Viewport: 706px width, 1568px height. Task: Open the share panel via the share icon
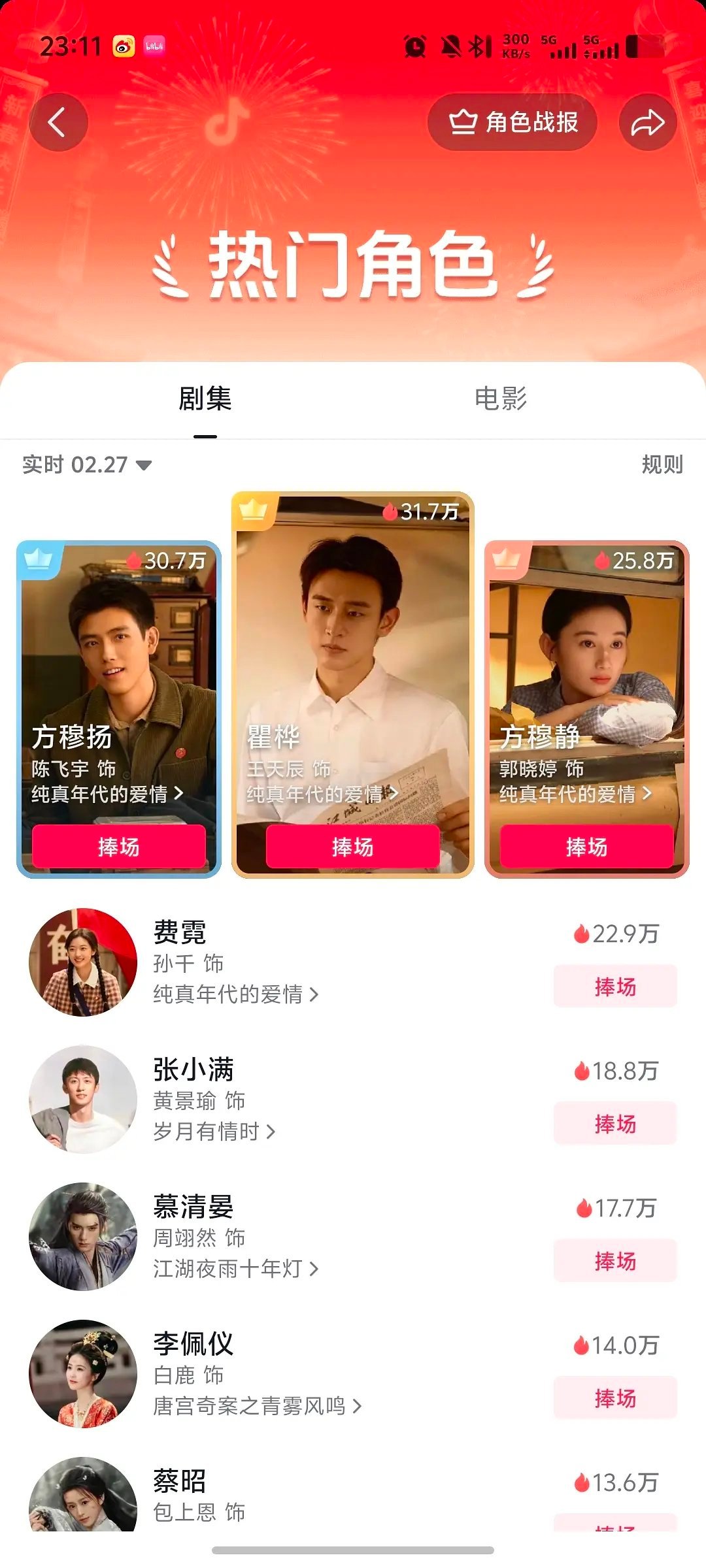[647, 122]
